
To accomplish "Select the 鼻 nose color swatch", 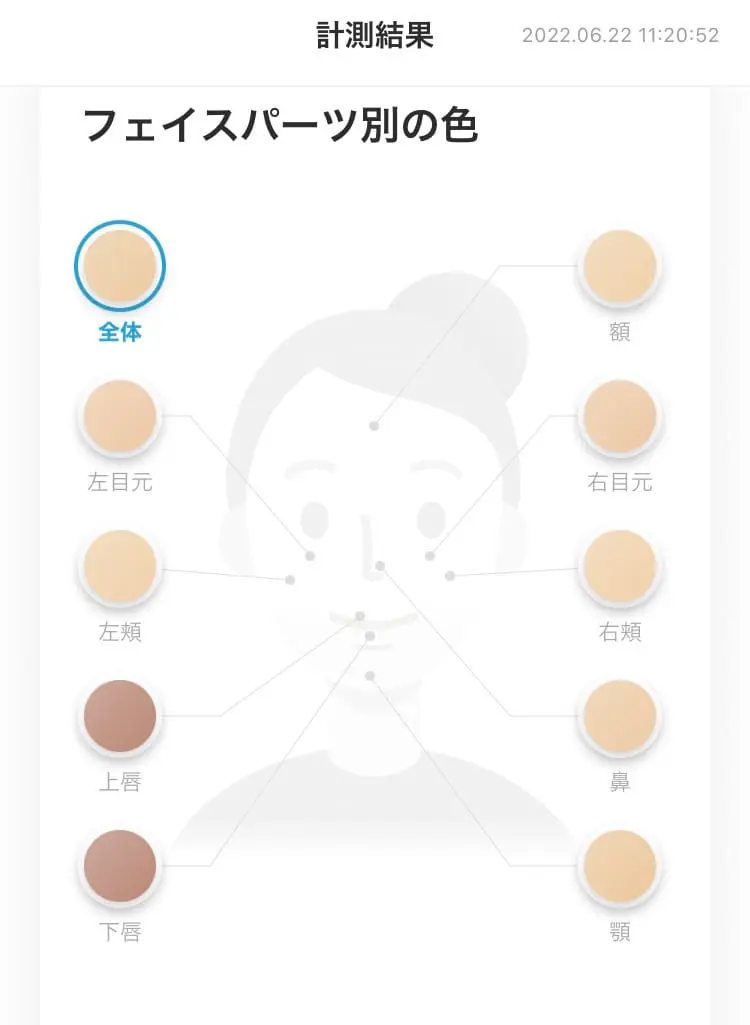I will click(620, 716).
